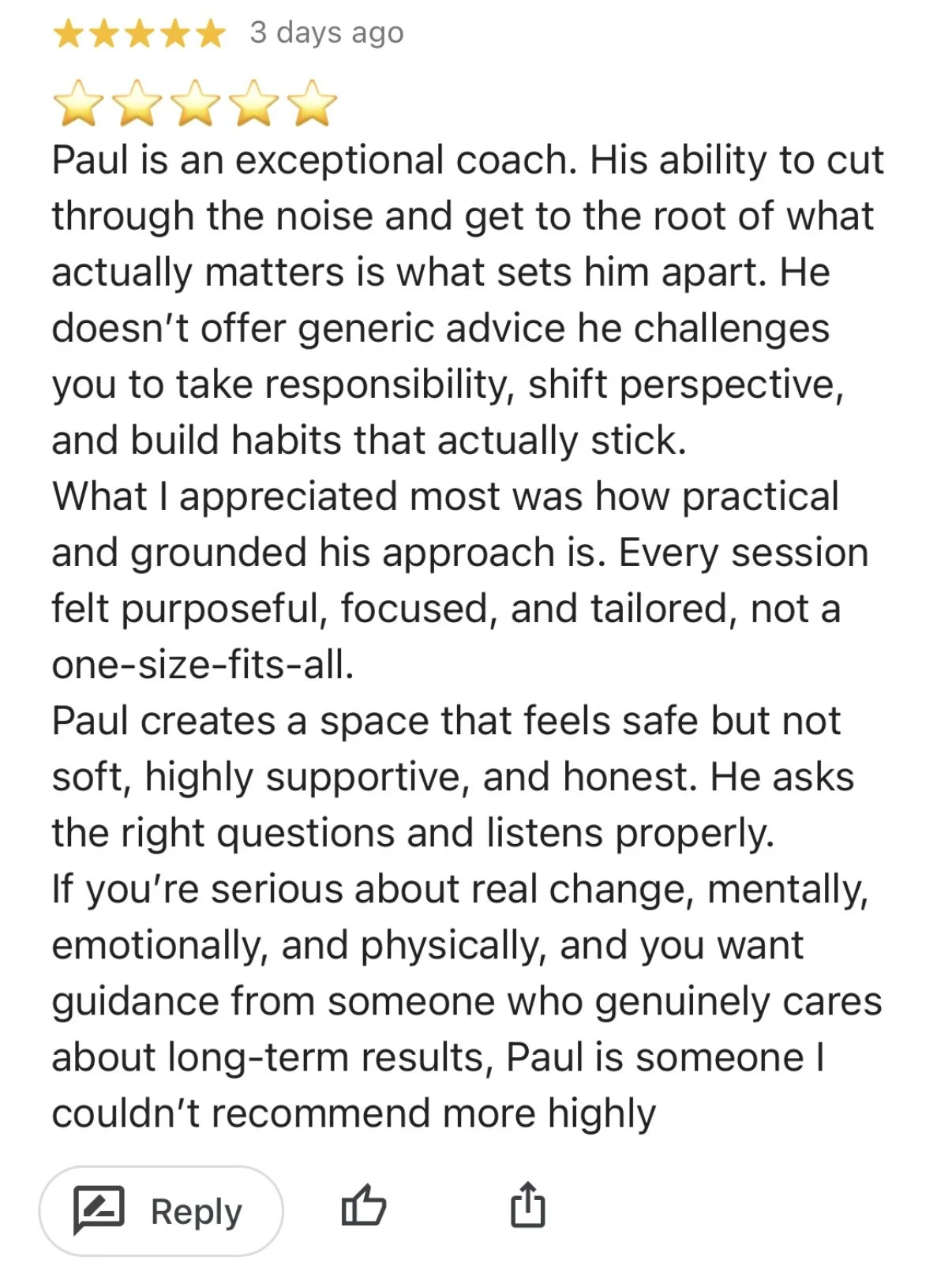Viewport: 952px width, 1283px height.
Task: Share this review
Action: (x=527, y=1205)
